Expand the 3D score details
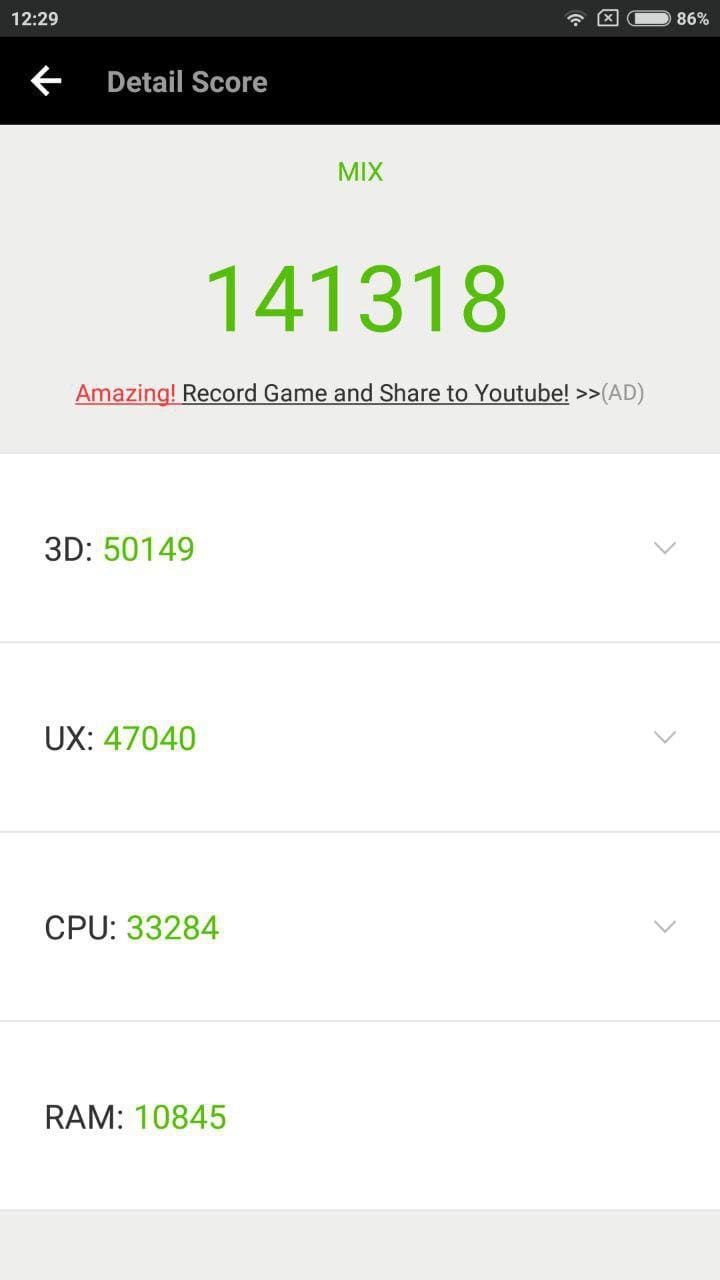720x1280 pixels. [x=664, y=548]
